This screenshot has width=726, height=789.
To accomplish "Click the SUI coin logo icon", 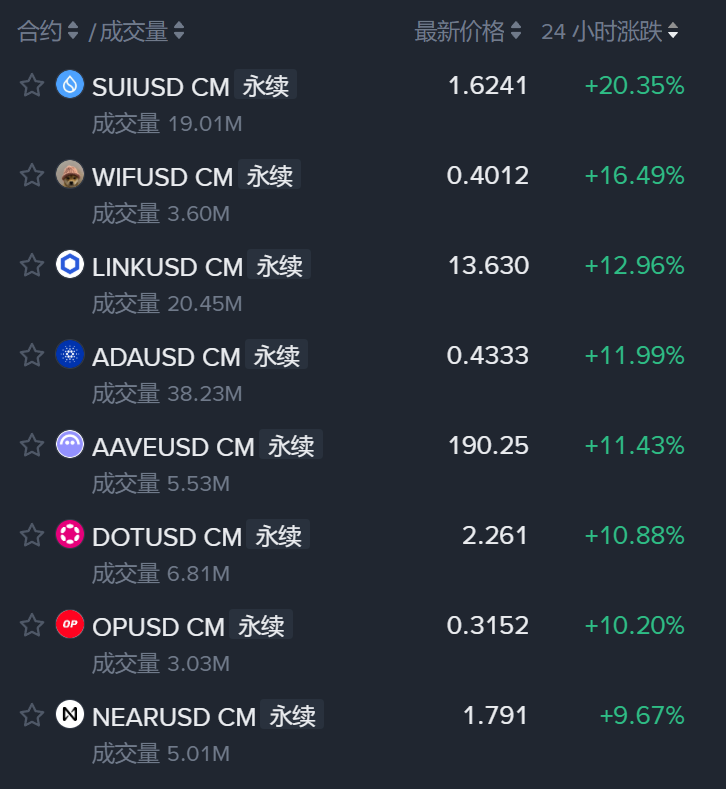I will pyautogui.click(x=67, y=85).
